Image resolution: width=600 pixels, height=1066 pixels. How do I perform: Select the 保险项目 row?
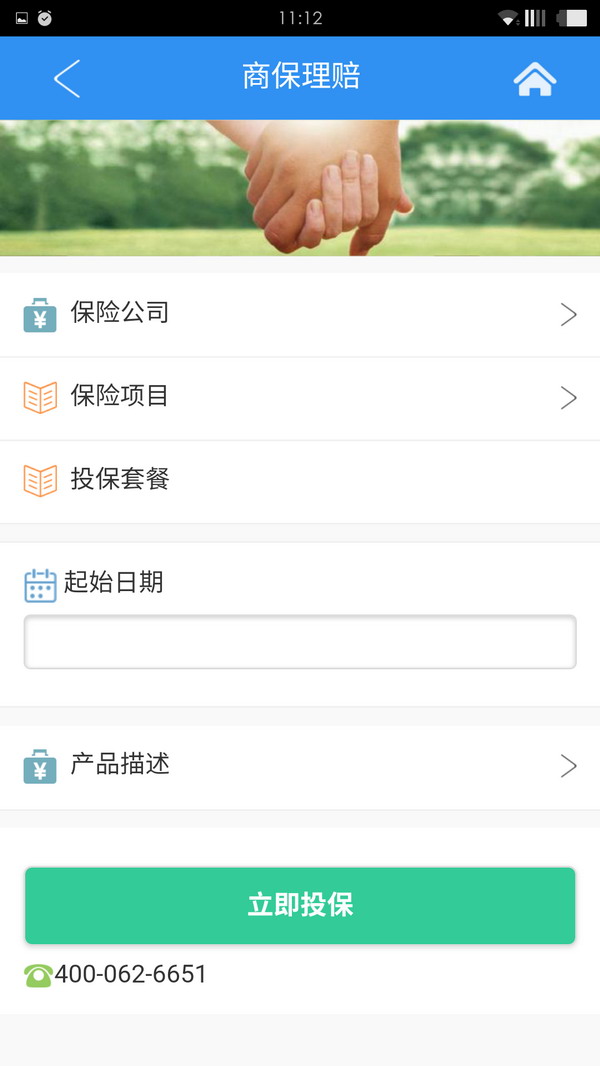300,397
